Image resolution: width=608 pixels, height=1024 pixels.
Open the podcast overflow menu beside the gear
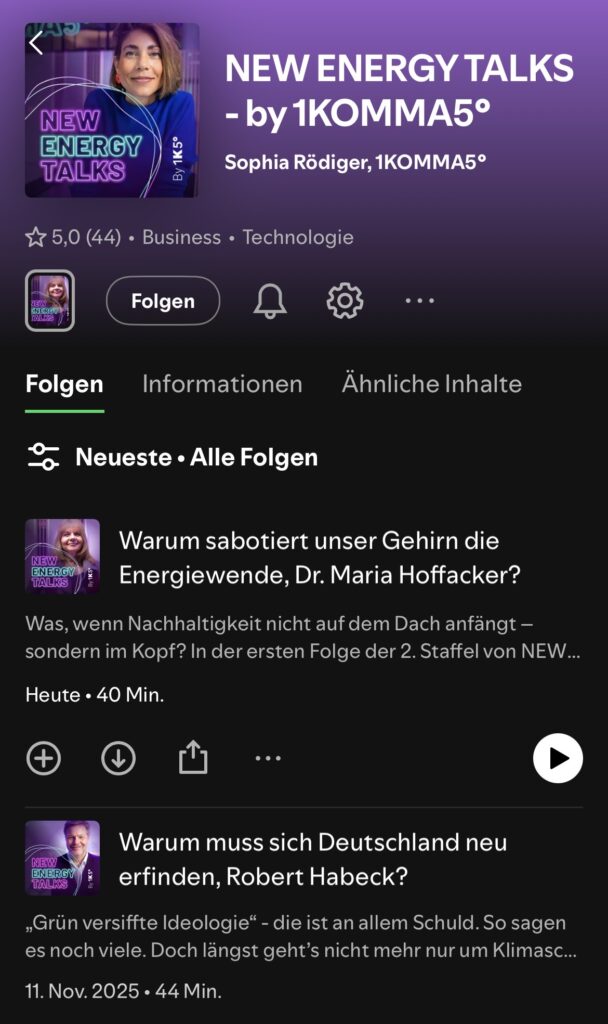point(420,301)
